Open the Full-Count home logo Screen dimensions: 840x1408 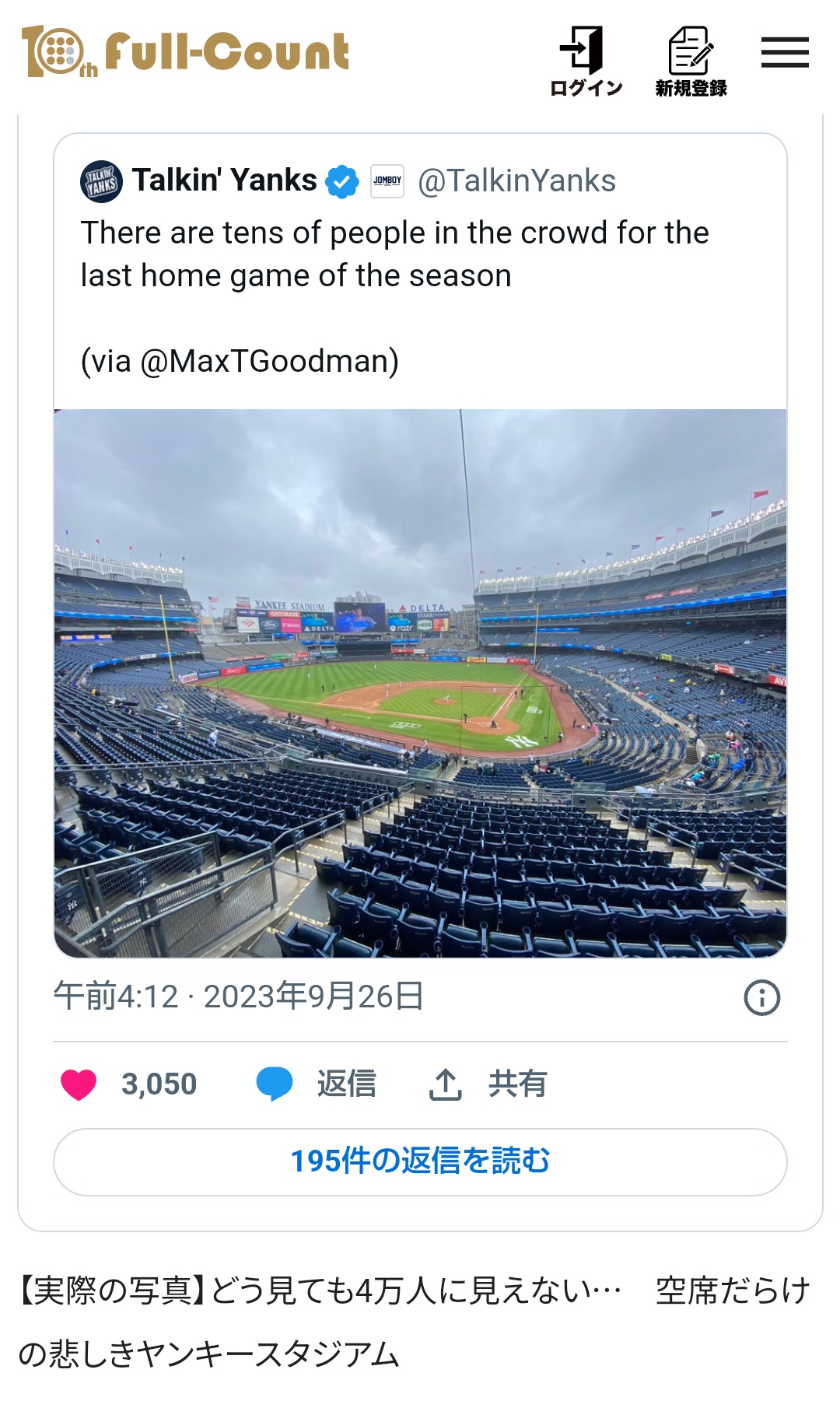coord(185,52)
